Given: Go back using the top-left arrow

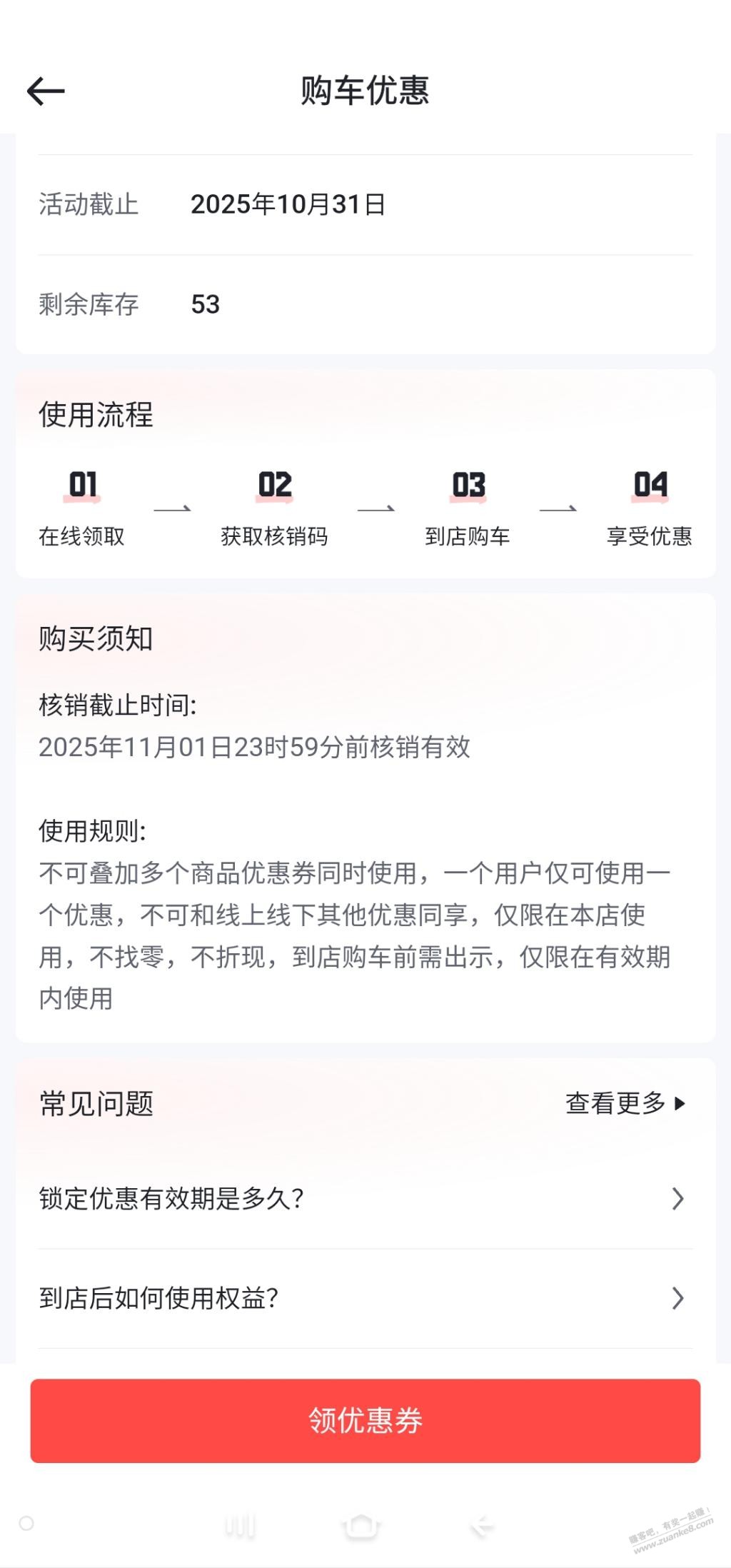Looking at the screenshot, I should [46, 91].
